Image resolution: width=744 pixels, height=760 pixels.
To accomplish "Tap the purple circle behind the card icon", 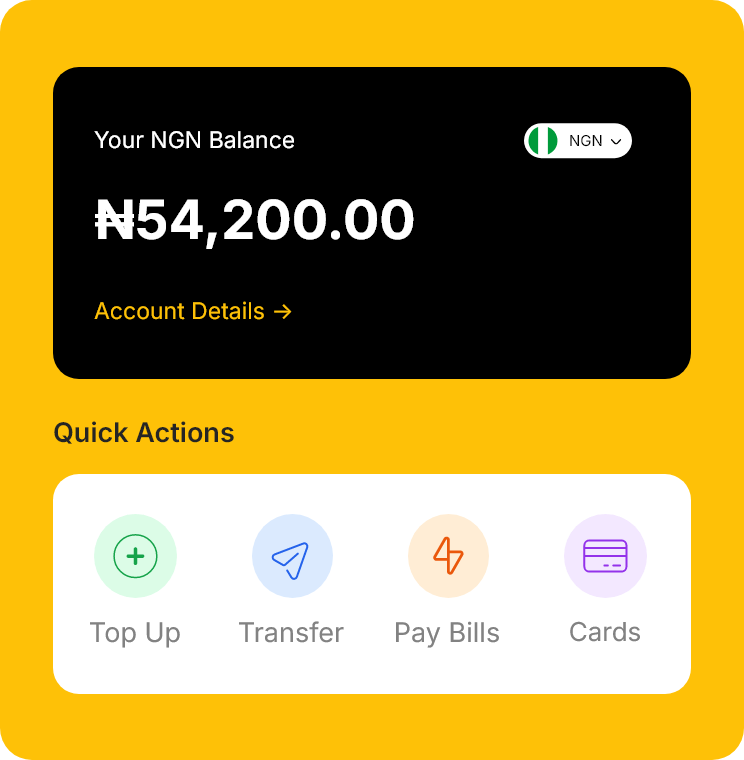I will click(x=605, y=555).
